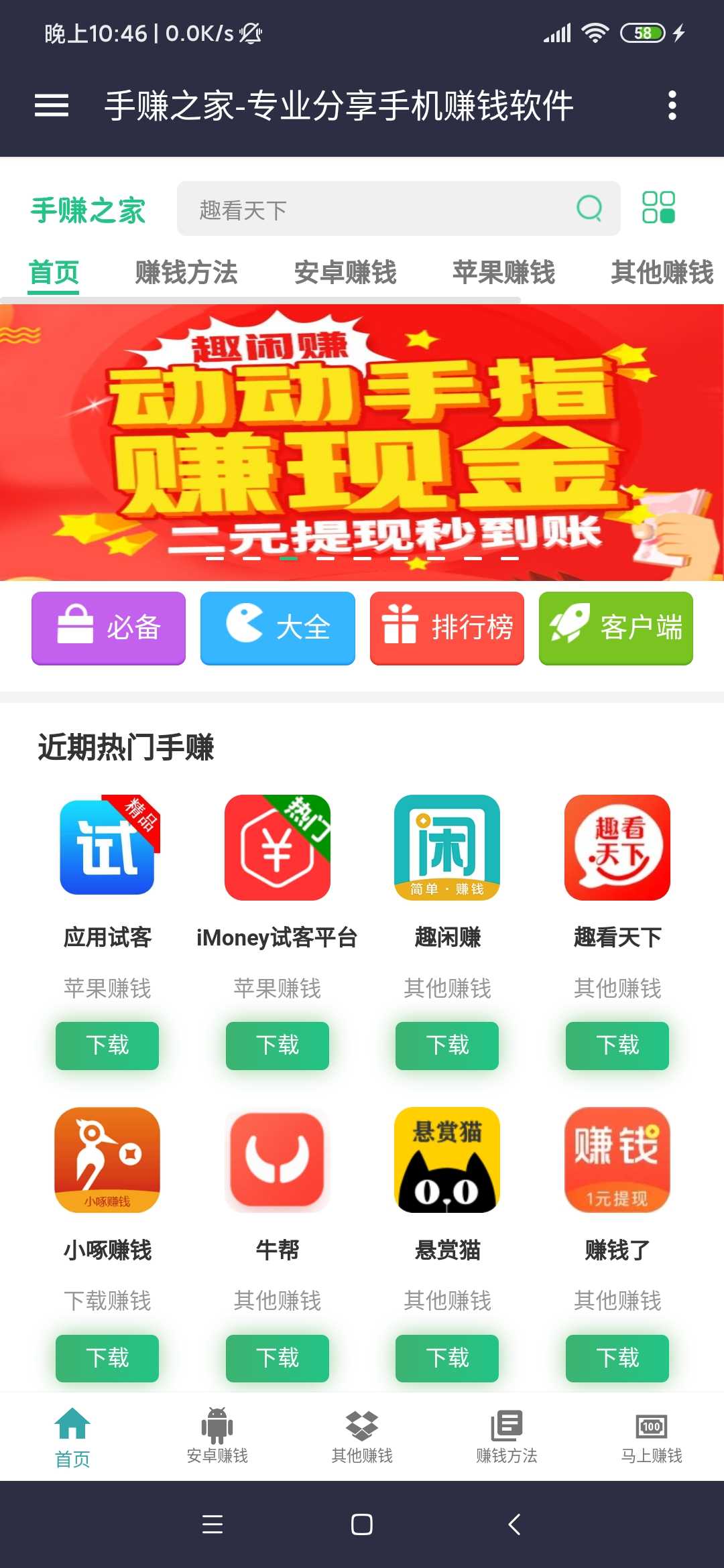
Task: Download 趣看天下
Action: coord(617,1045)
